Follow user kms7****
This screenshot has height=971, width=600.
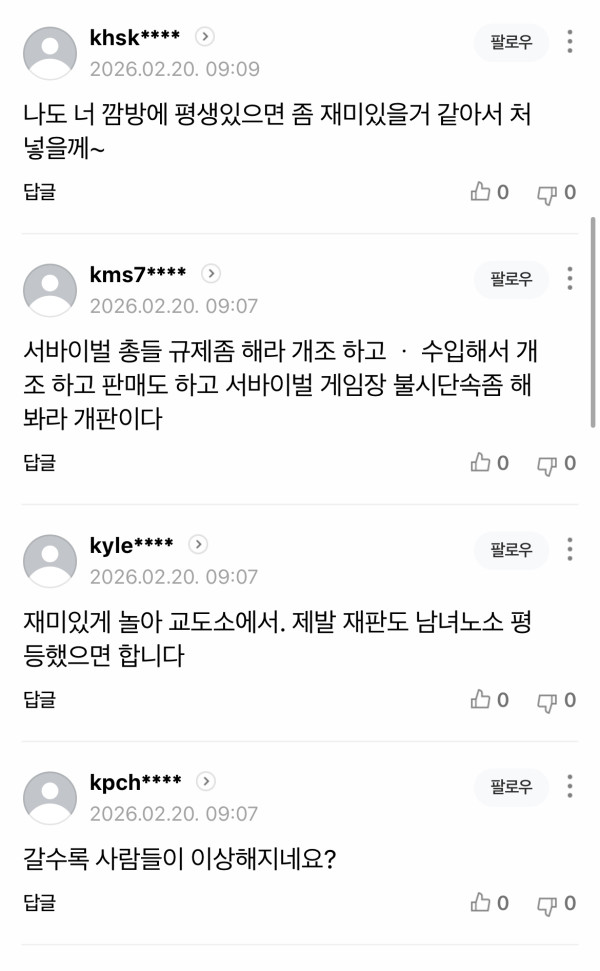pos(511,279)
